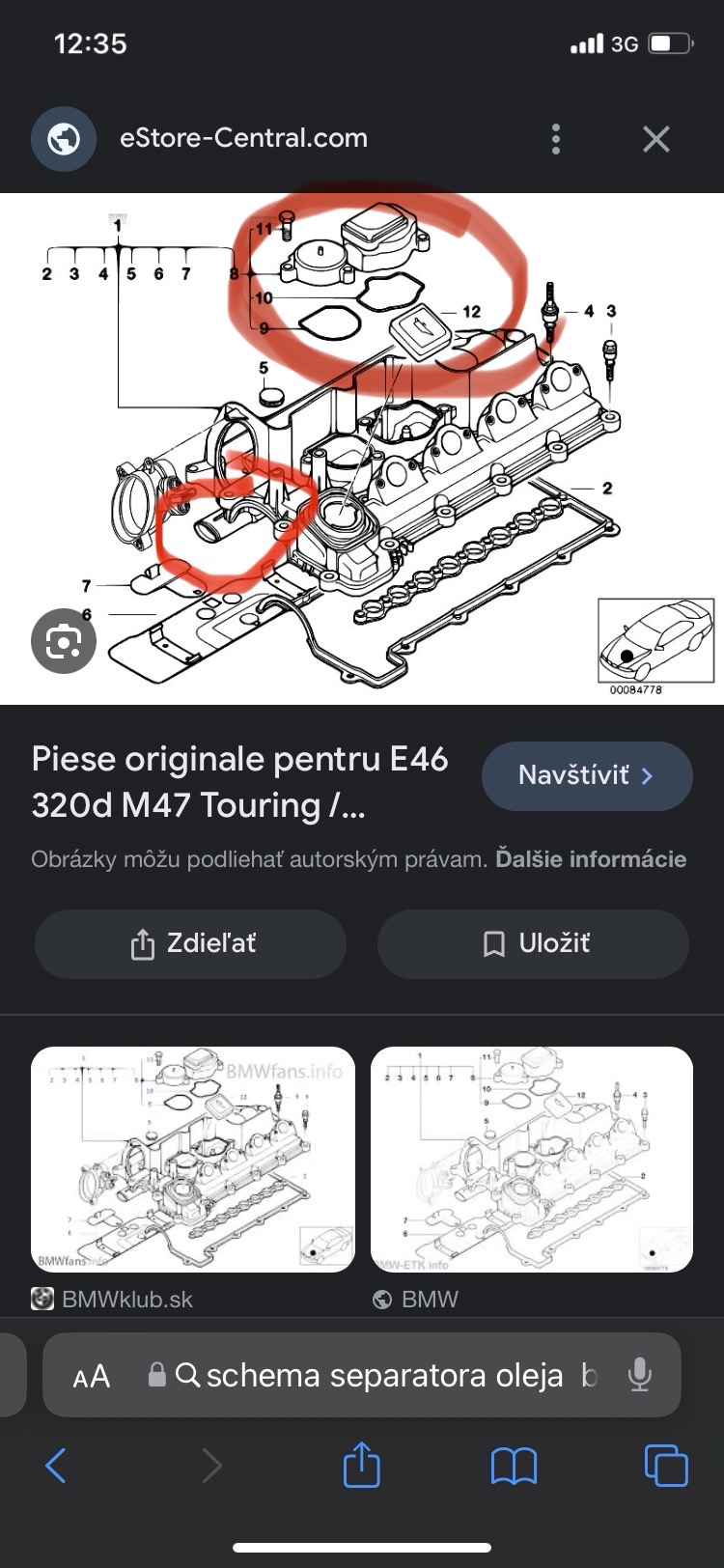The image size is (724, 1568).
Task: Tap the Safari address bar
Action: pyautogui.click(x=386, y=1375)
